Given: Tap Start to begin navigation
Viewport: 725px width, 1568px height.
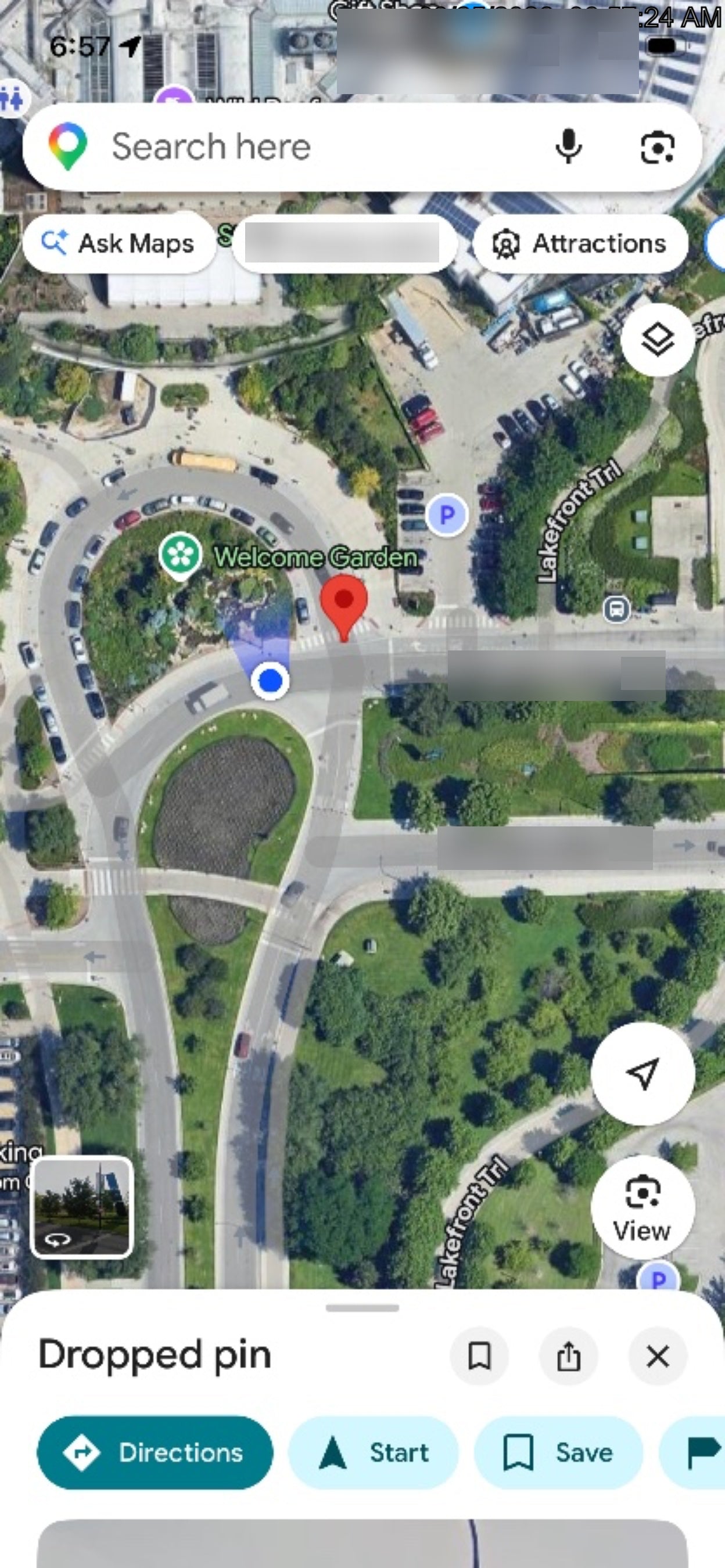Looking at the screenshot, I should (373, 1452).
